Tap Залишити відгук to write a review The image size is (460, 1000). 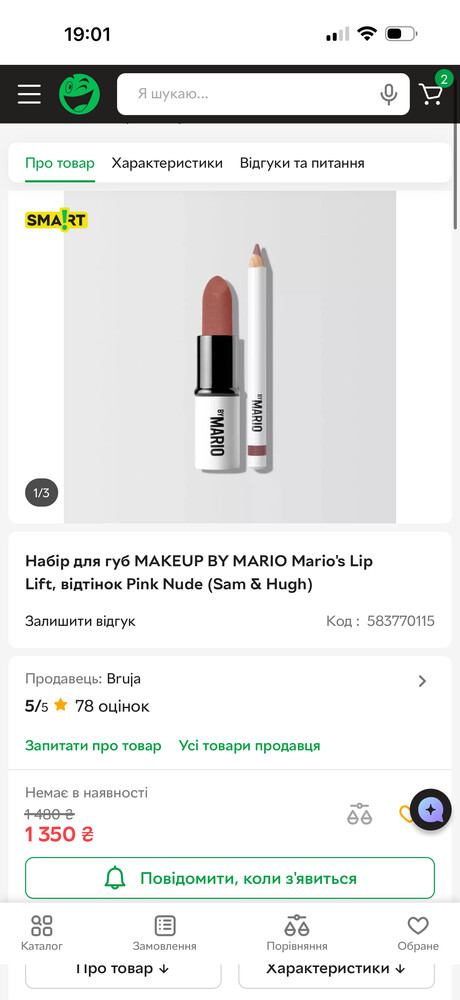click(80, 621)
